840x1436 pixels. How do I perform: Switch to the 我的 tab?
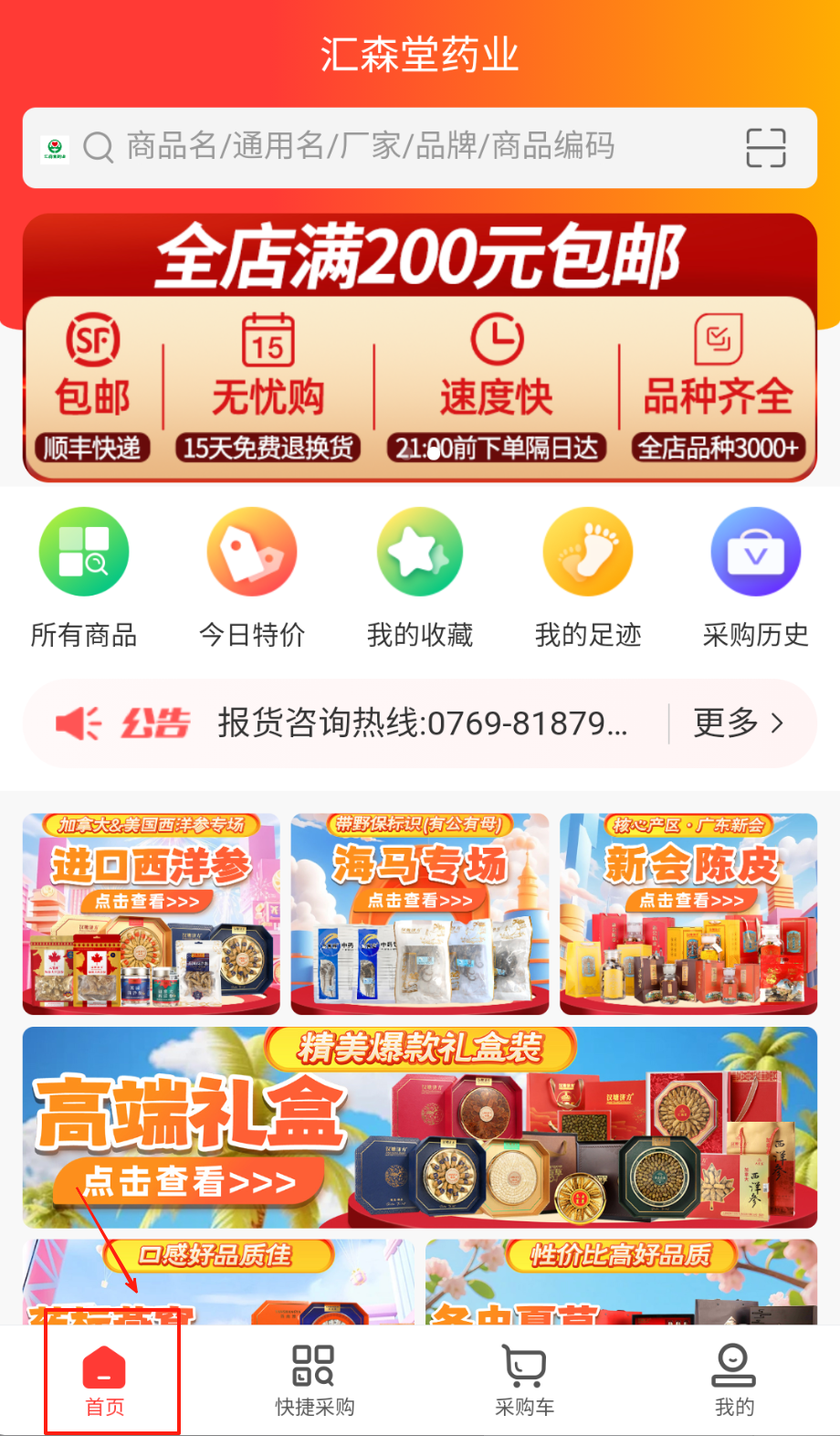coord(734,1380)
